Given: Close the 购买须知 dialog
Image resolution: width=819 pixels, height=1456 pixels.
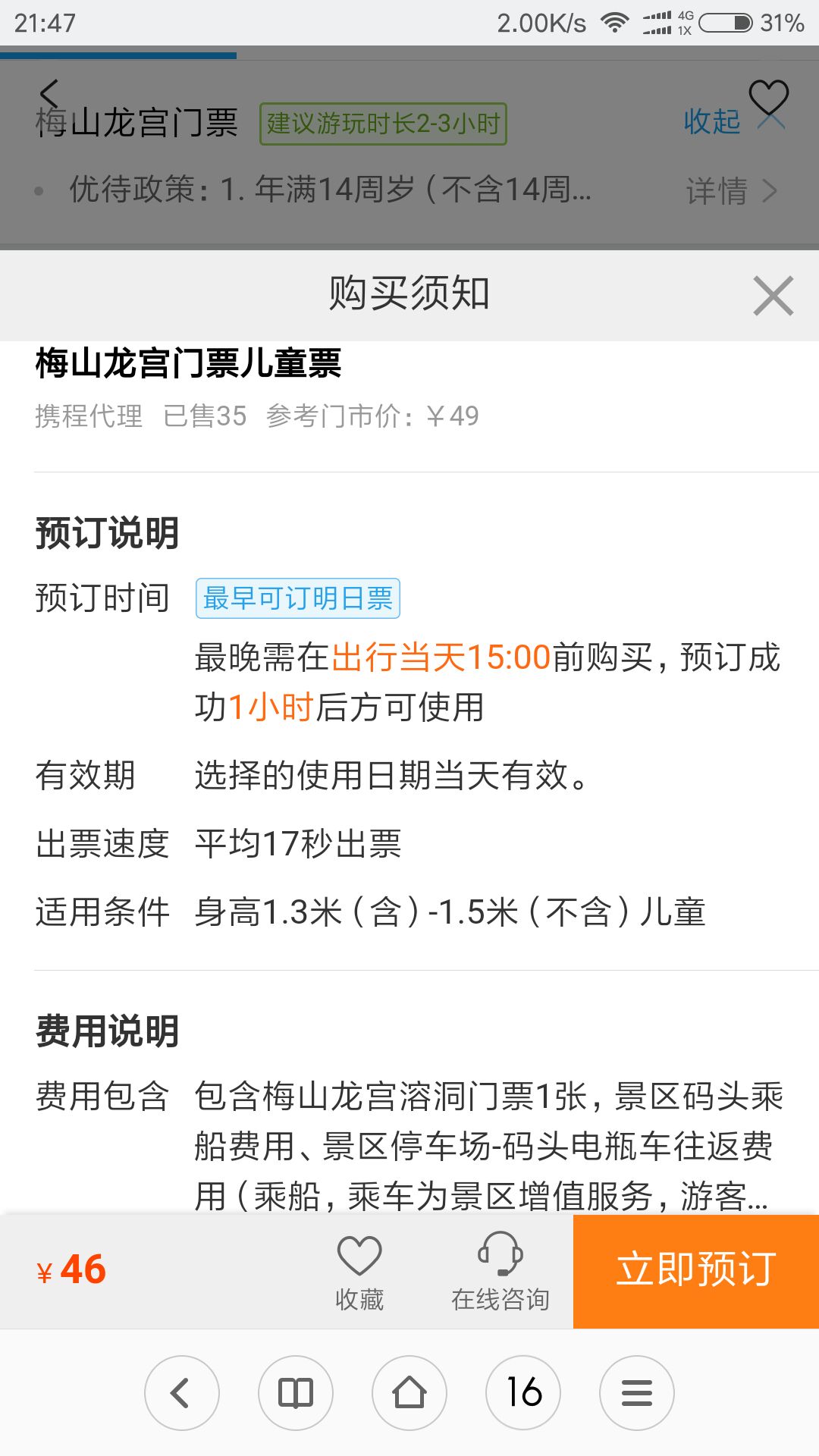Looking at the screenshot, I should click(773, 296).
